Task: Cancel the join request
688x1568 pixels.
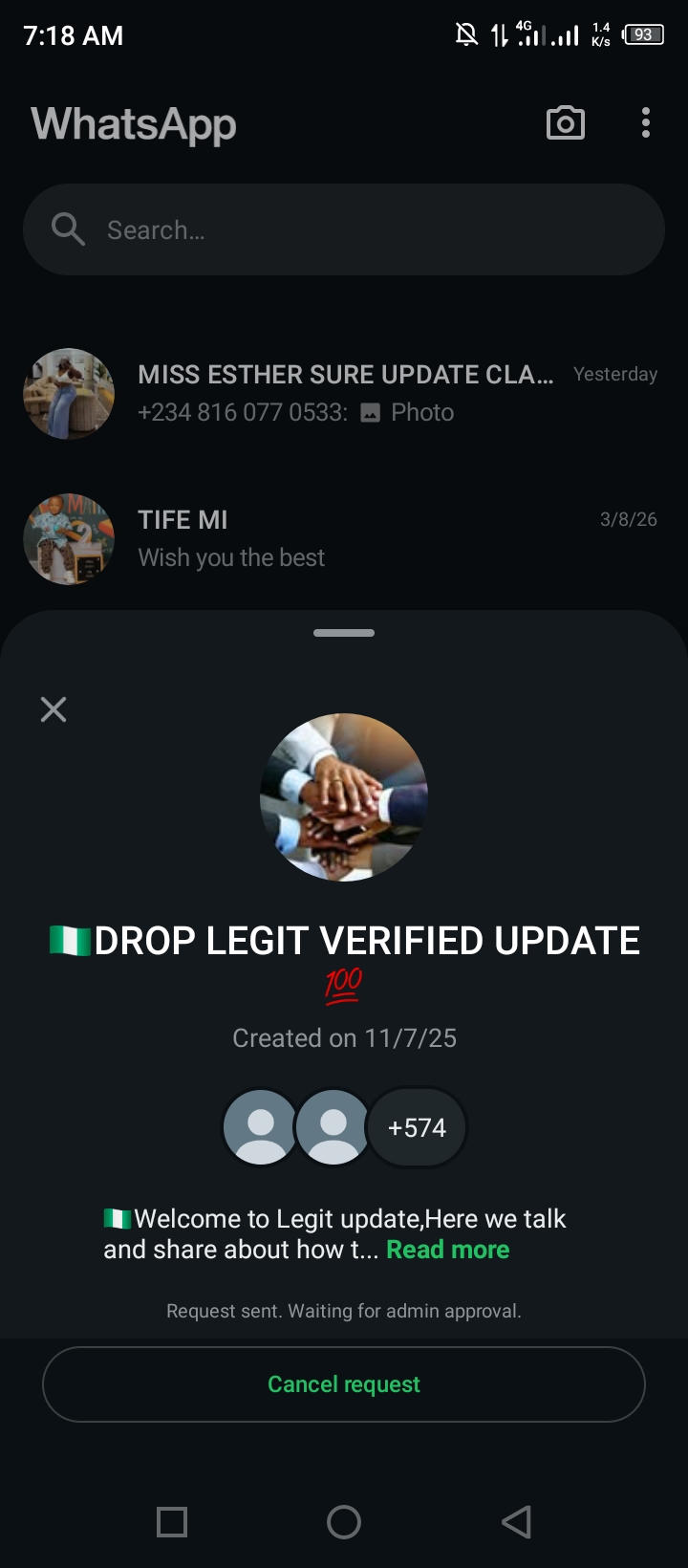Action: 344,1384
